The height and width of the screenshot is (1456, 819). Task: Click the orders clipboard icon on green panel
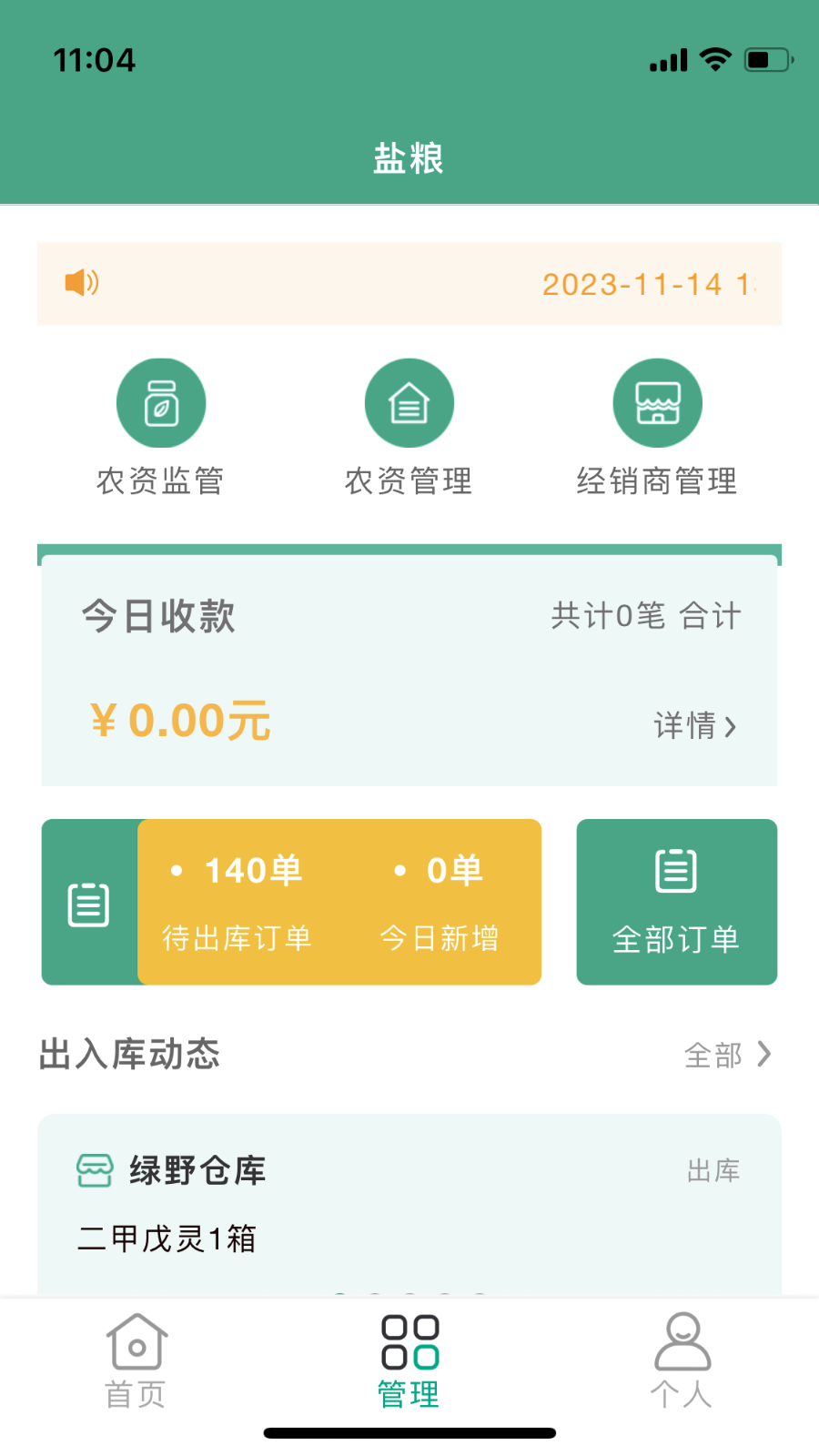88,902
